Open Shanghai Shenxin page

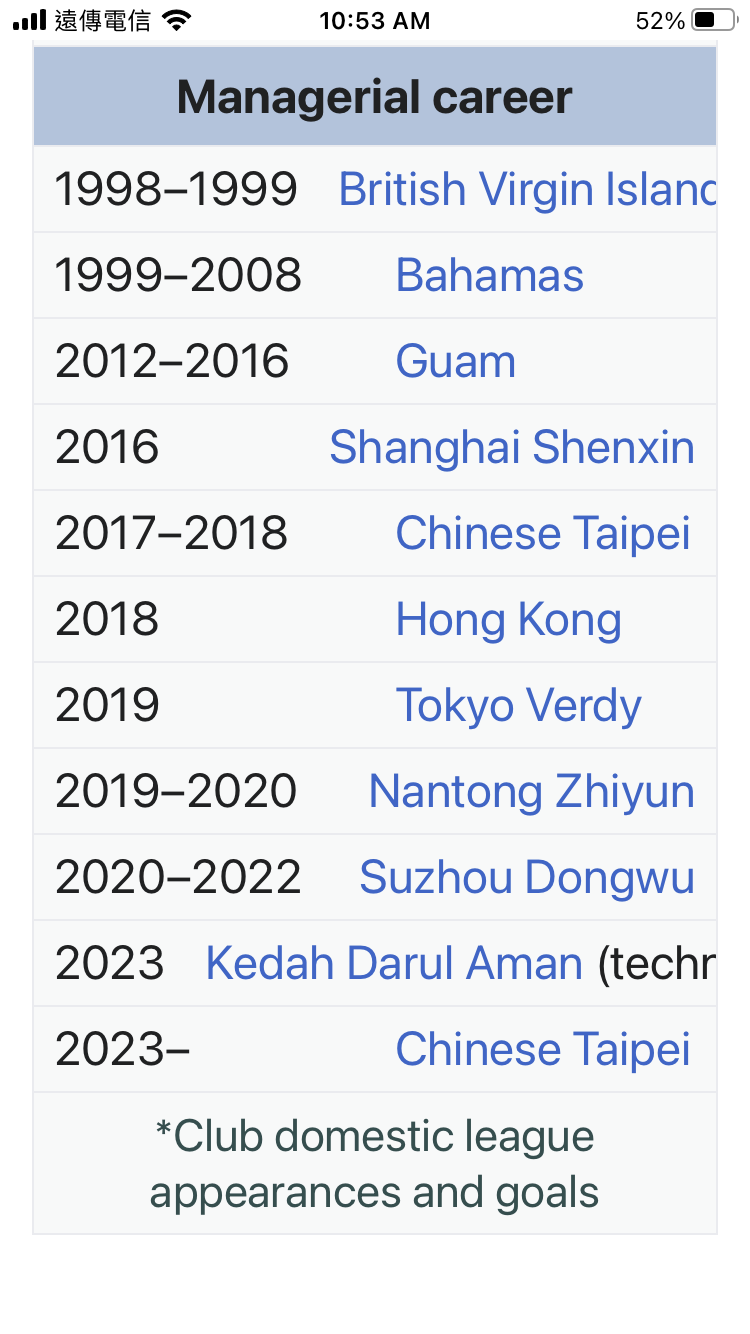pos(511,447)
